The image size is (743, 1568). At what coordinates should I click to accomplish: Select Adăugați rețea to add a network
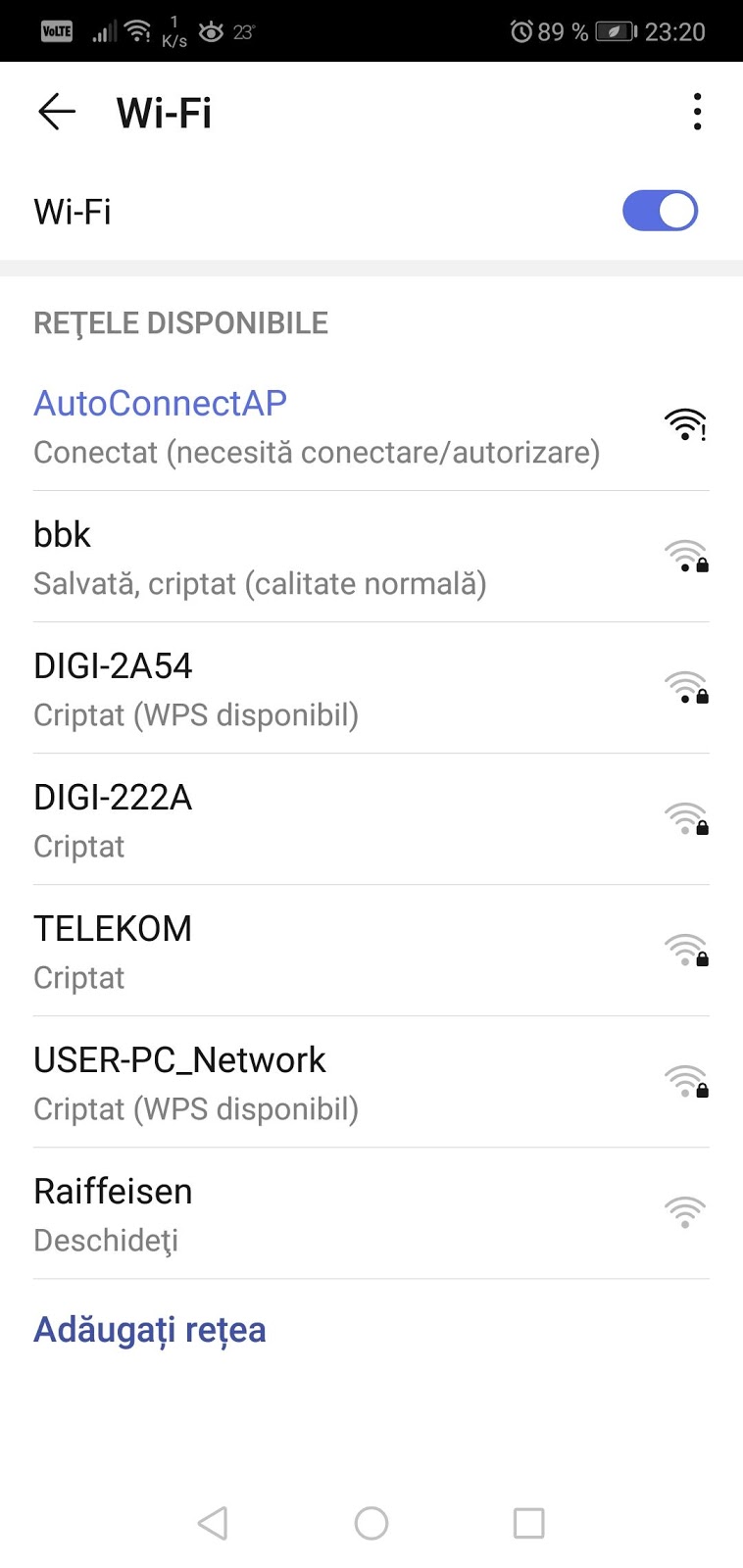pyautogui.click(x=149, y=1329)
